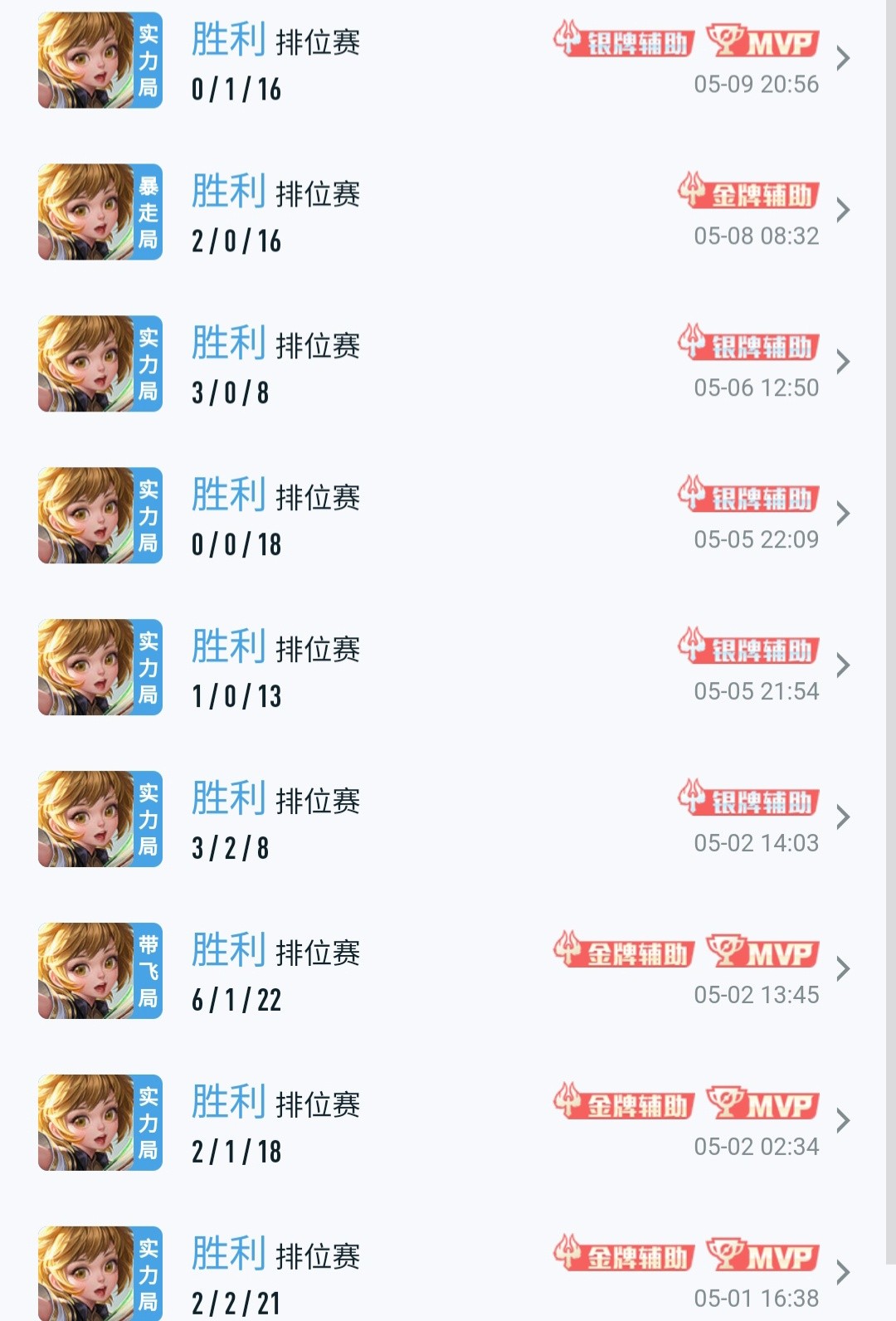The height and width of the screenshot is (1321, 896).
Task: Click the 排位赛 label on the 3/0/8 match
Action: pyautogui.click(x=319, y=348)
